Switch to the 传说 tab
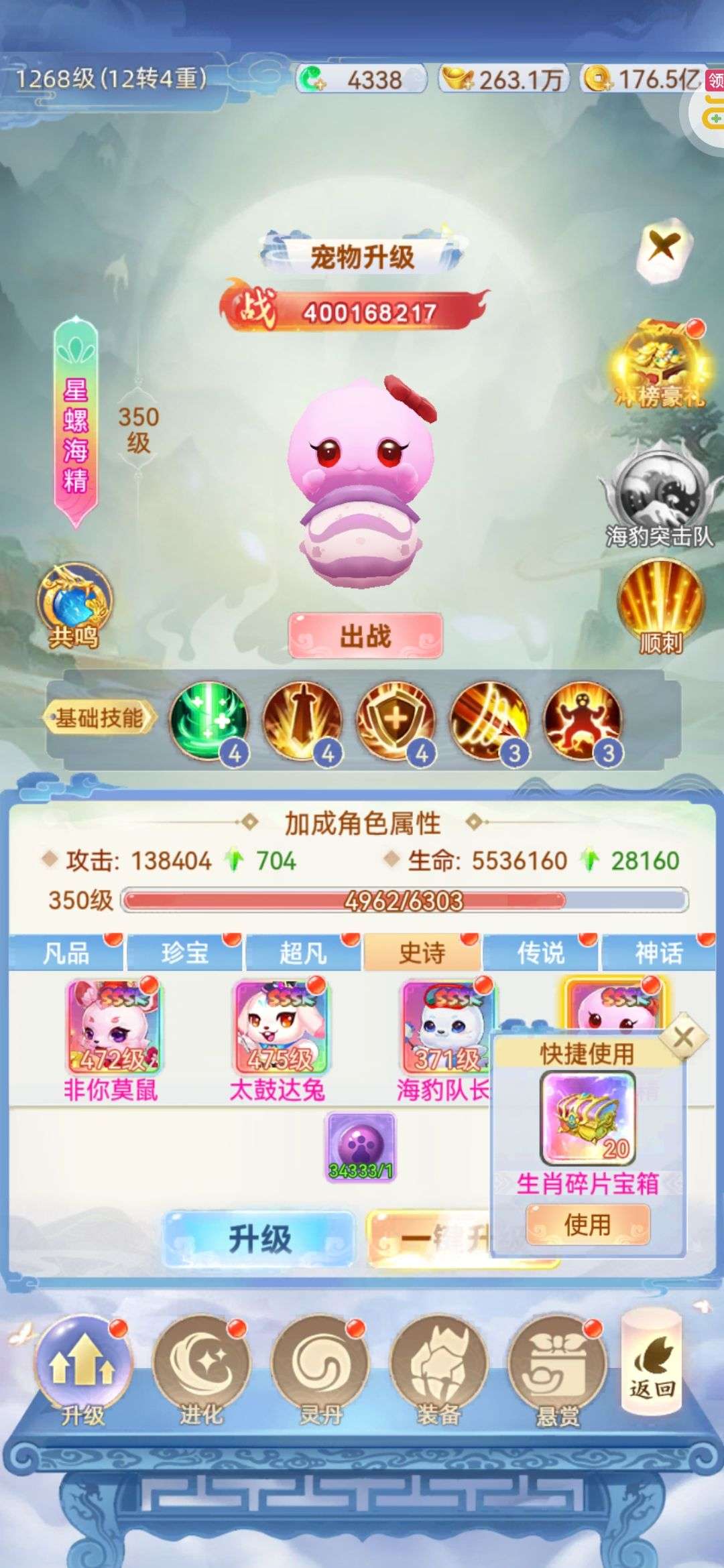The height and width of the screenshot is (1568, 724). pos(540,952)
